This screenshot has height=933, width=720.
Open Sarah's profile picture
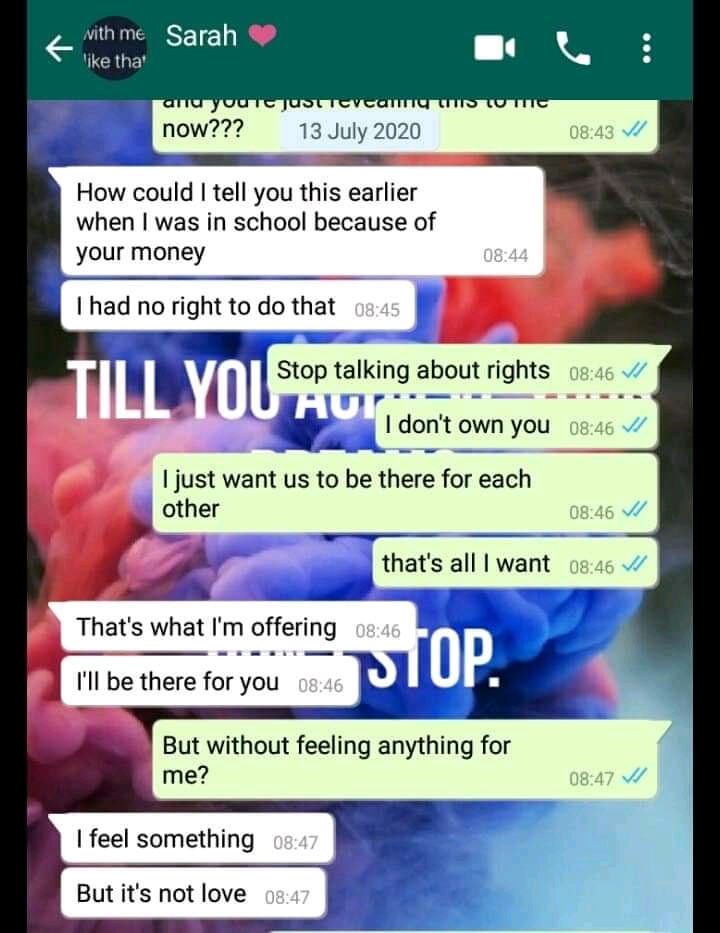[x=117, y=48]
